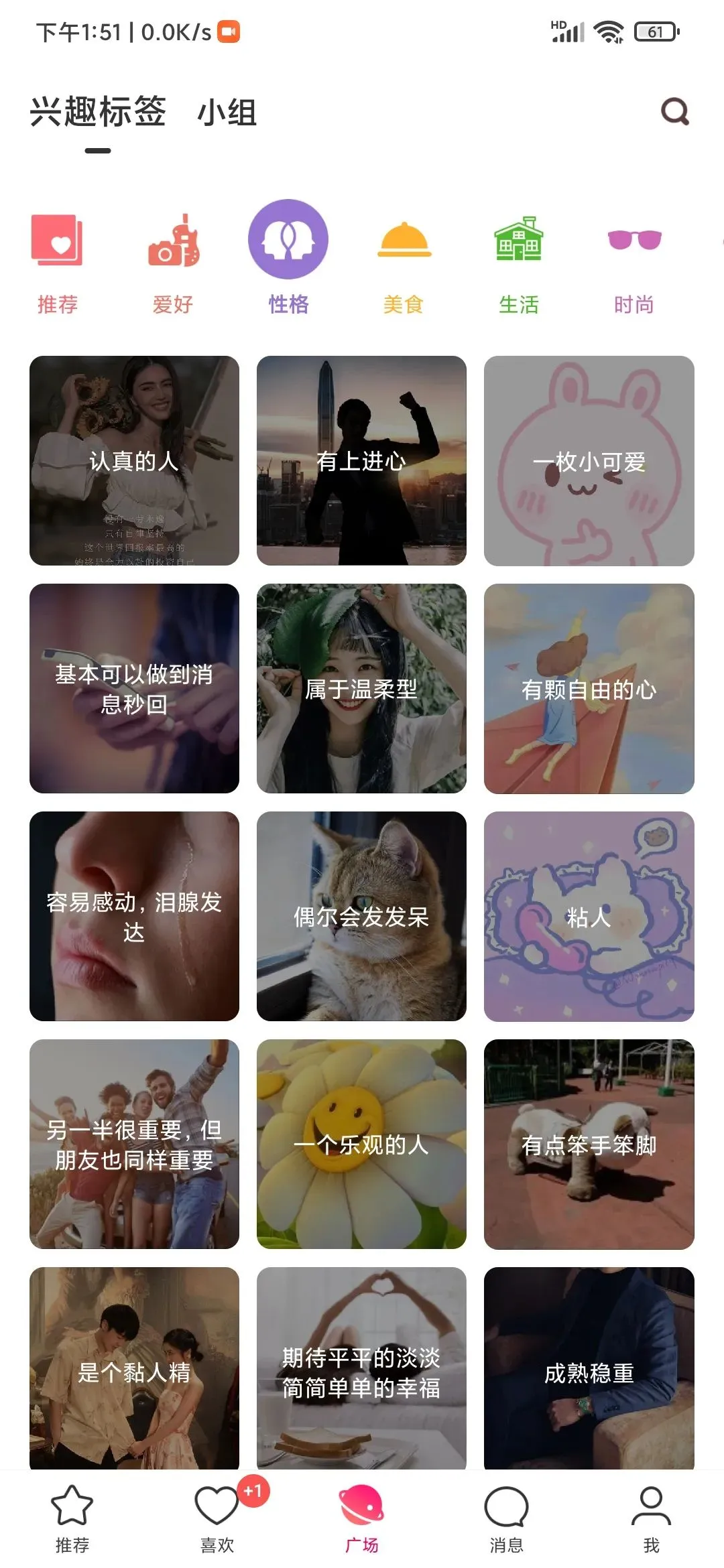The image size is (724, 1568).
Task: Open the 有上进心 tag card
Action: click(361, 460)
